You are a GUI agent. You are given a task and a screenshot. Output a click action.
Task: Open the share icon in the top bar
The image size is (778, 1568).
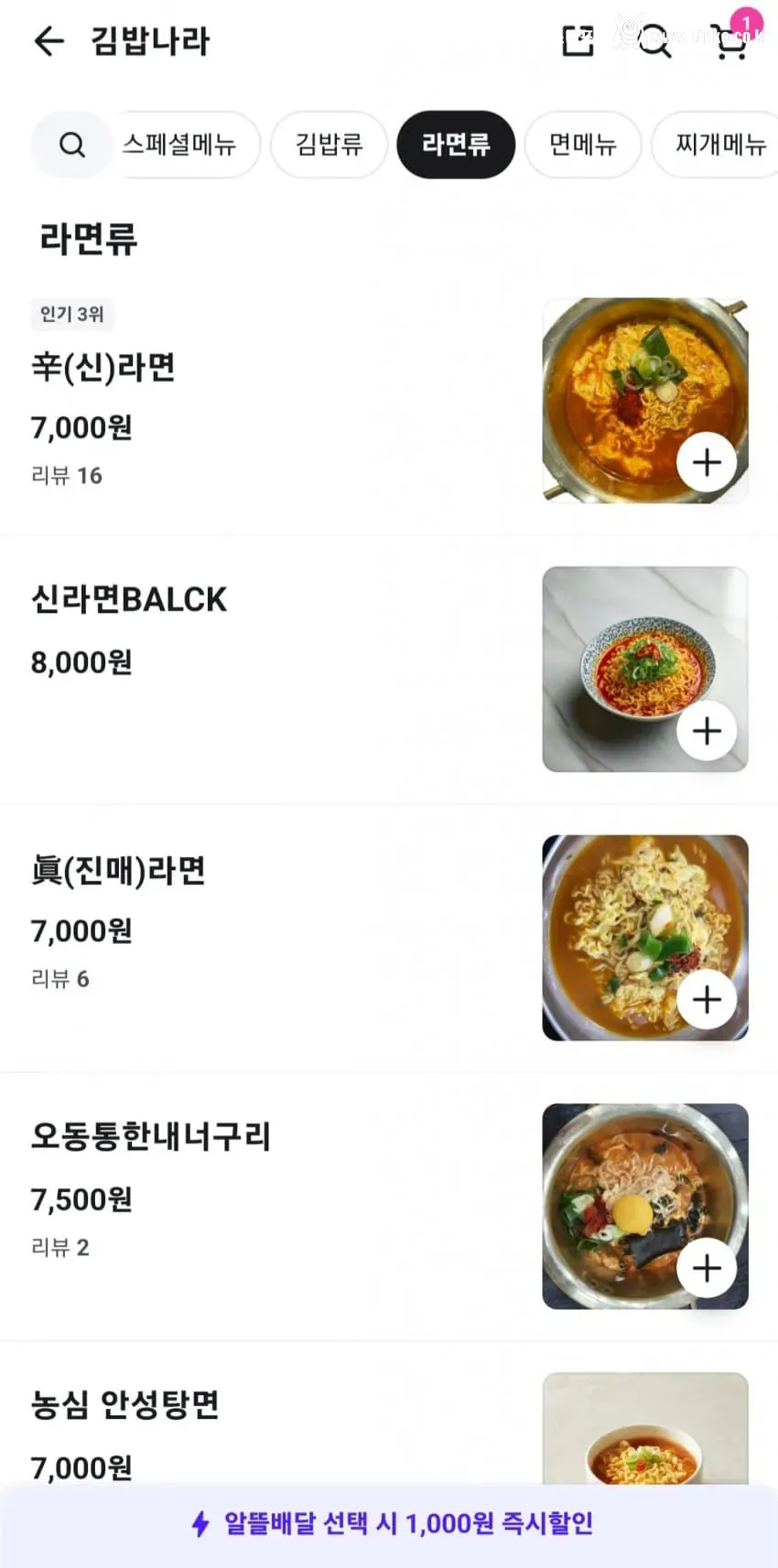coord(577,41)
